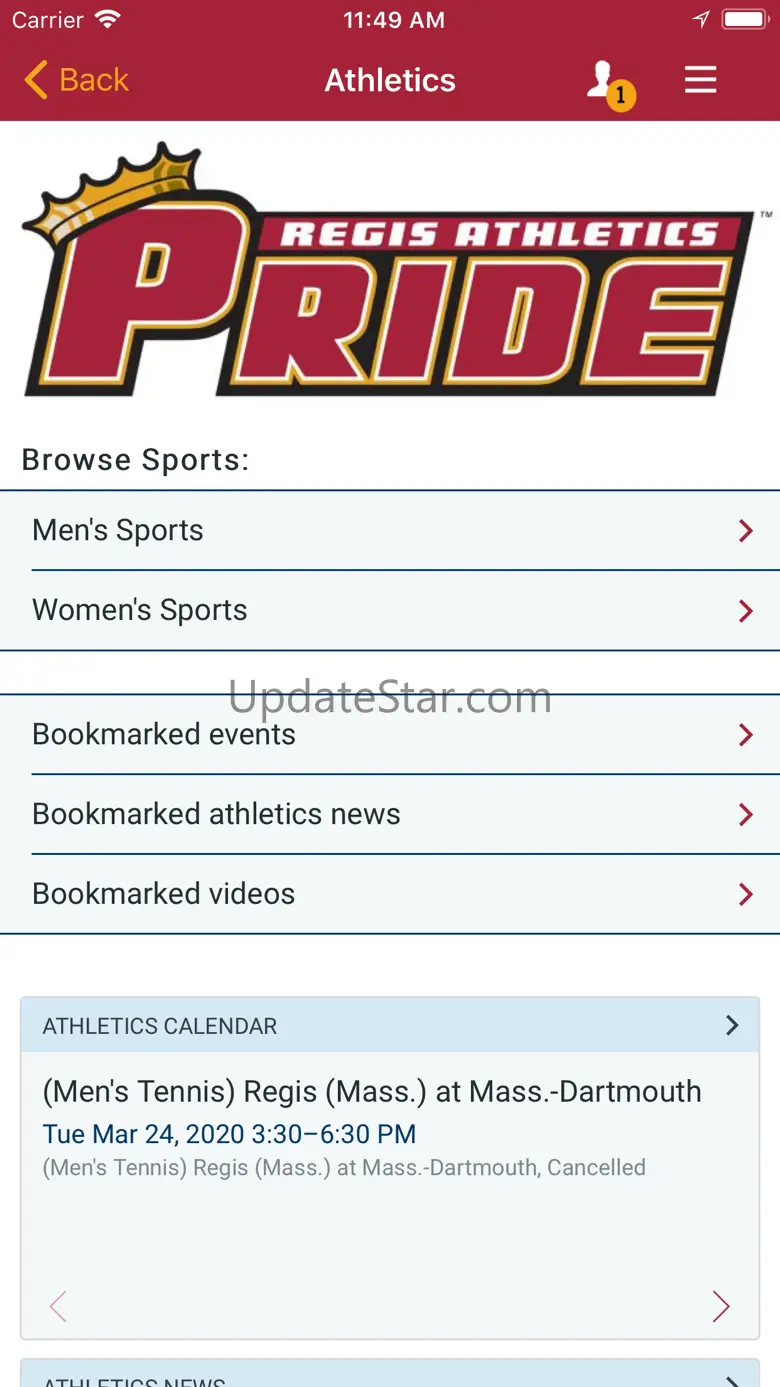Go back to the previous screen
Screen dimensions: 780x1387
77,80
